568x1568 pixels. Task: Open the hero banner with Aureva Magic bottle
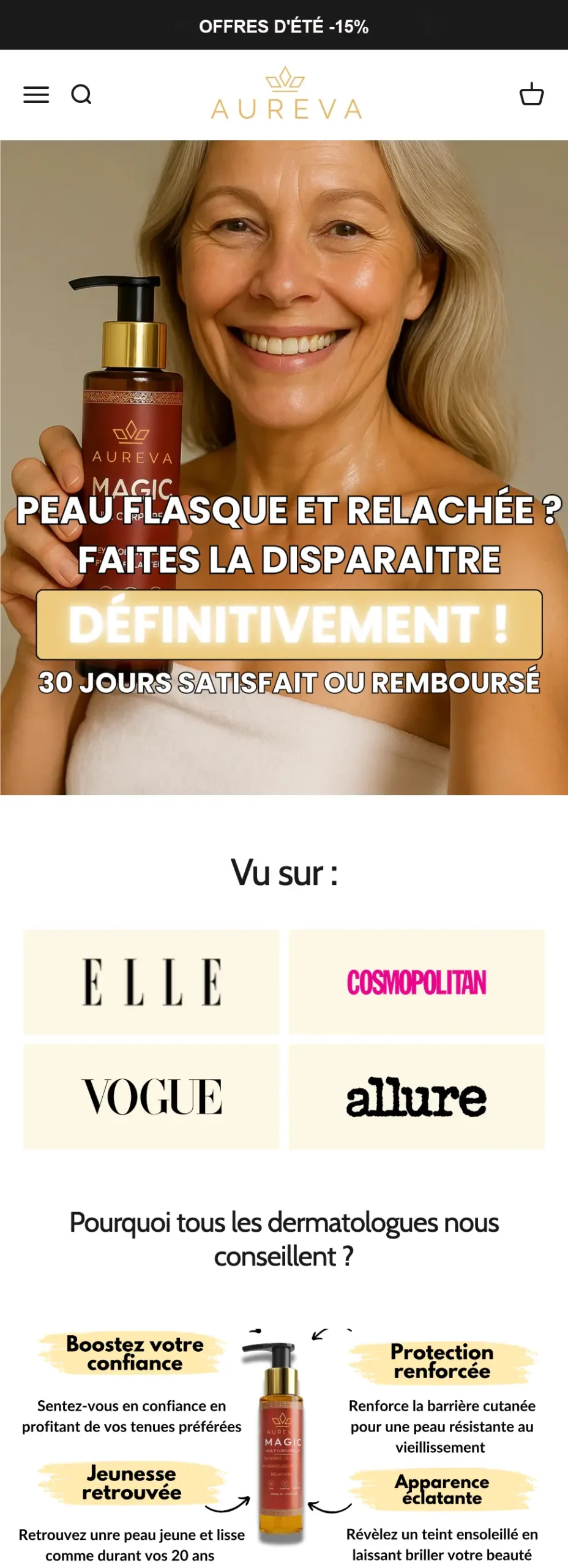pos(284,467)
